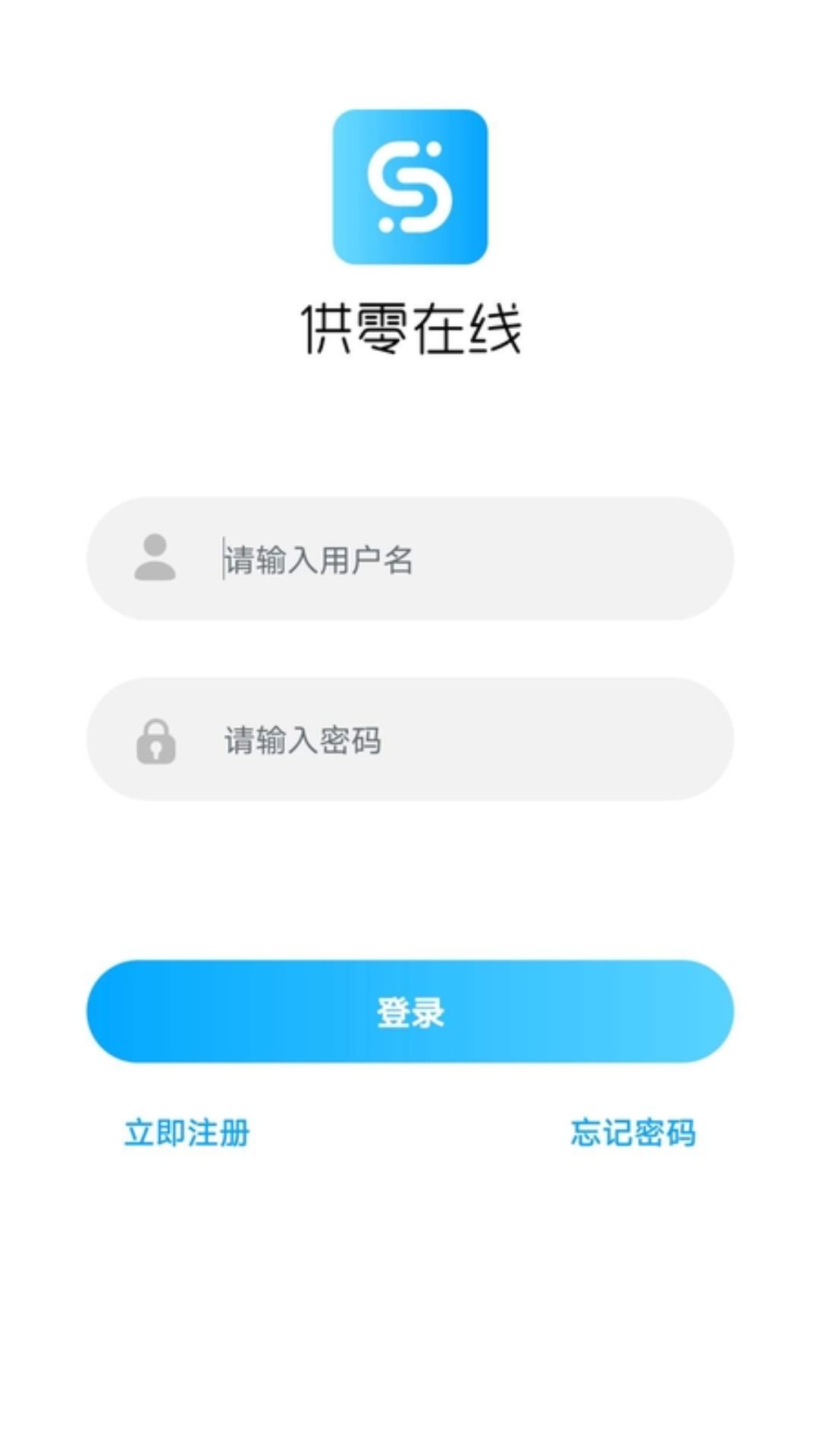Click the 忘记密码 forgot password link

[x=635, y=1133]
